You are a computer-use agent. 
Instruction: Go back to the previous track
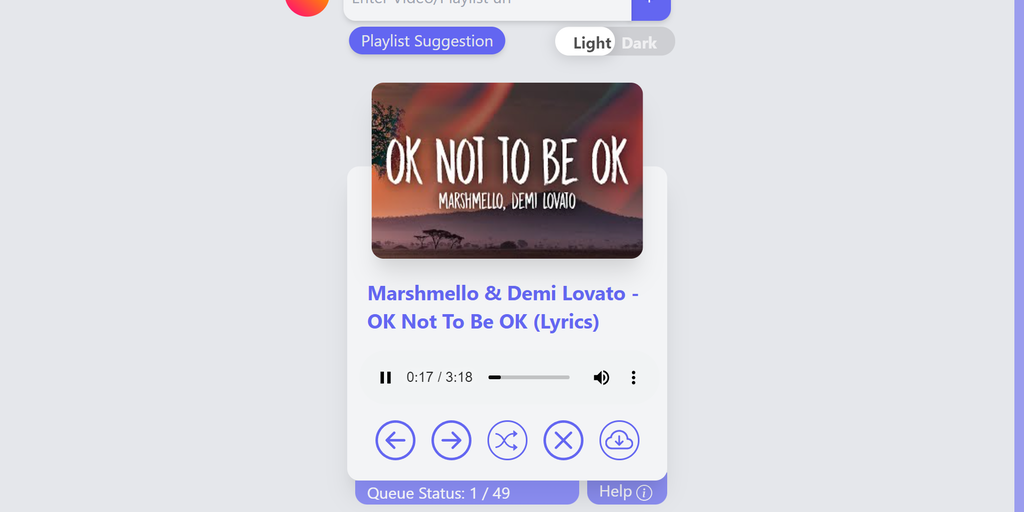click(x=395, y=440)
